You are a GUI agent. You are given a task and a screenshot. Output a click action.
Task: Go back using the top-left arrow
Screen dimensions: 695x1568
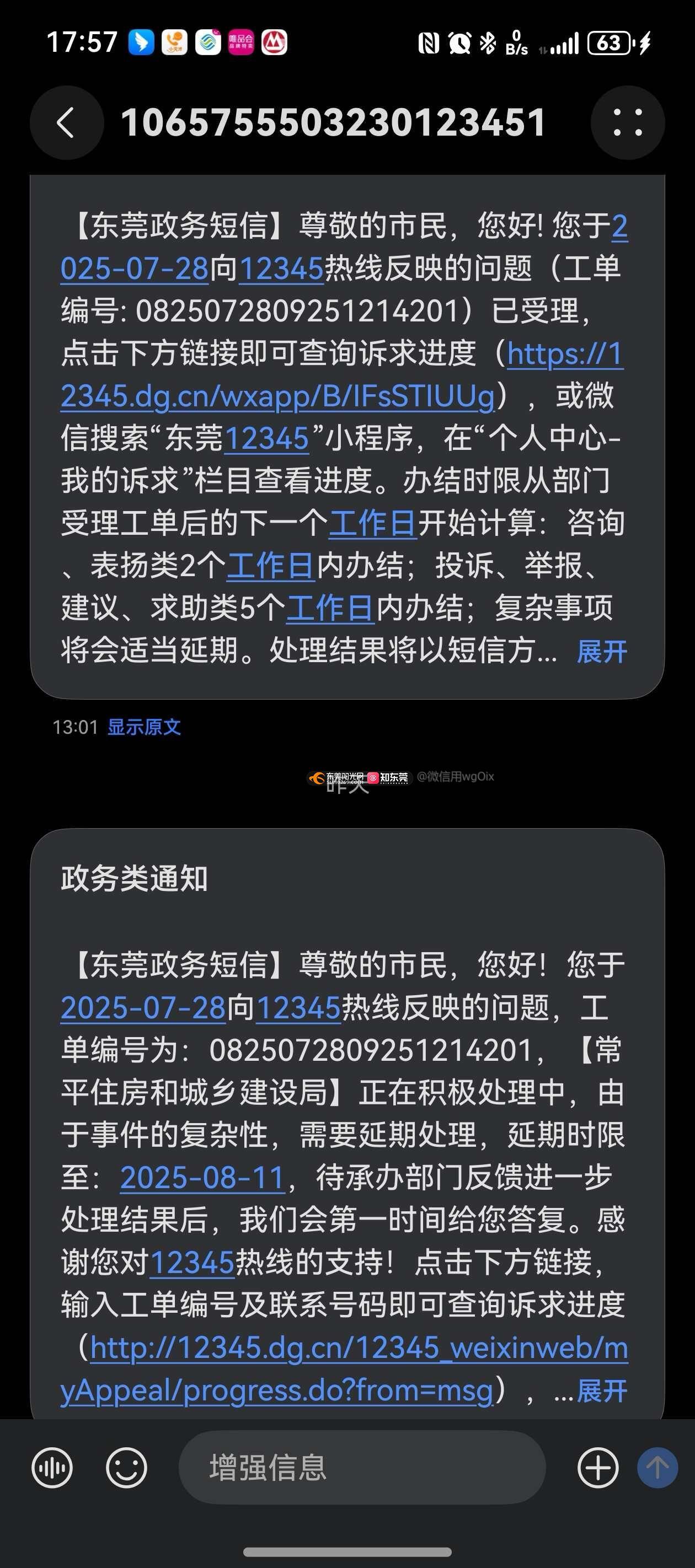click(66, 123)
